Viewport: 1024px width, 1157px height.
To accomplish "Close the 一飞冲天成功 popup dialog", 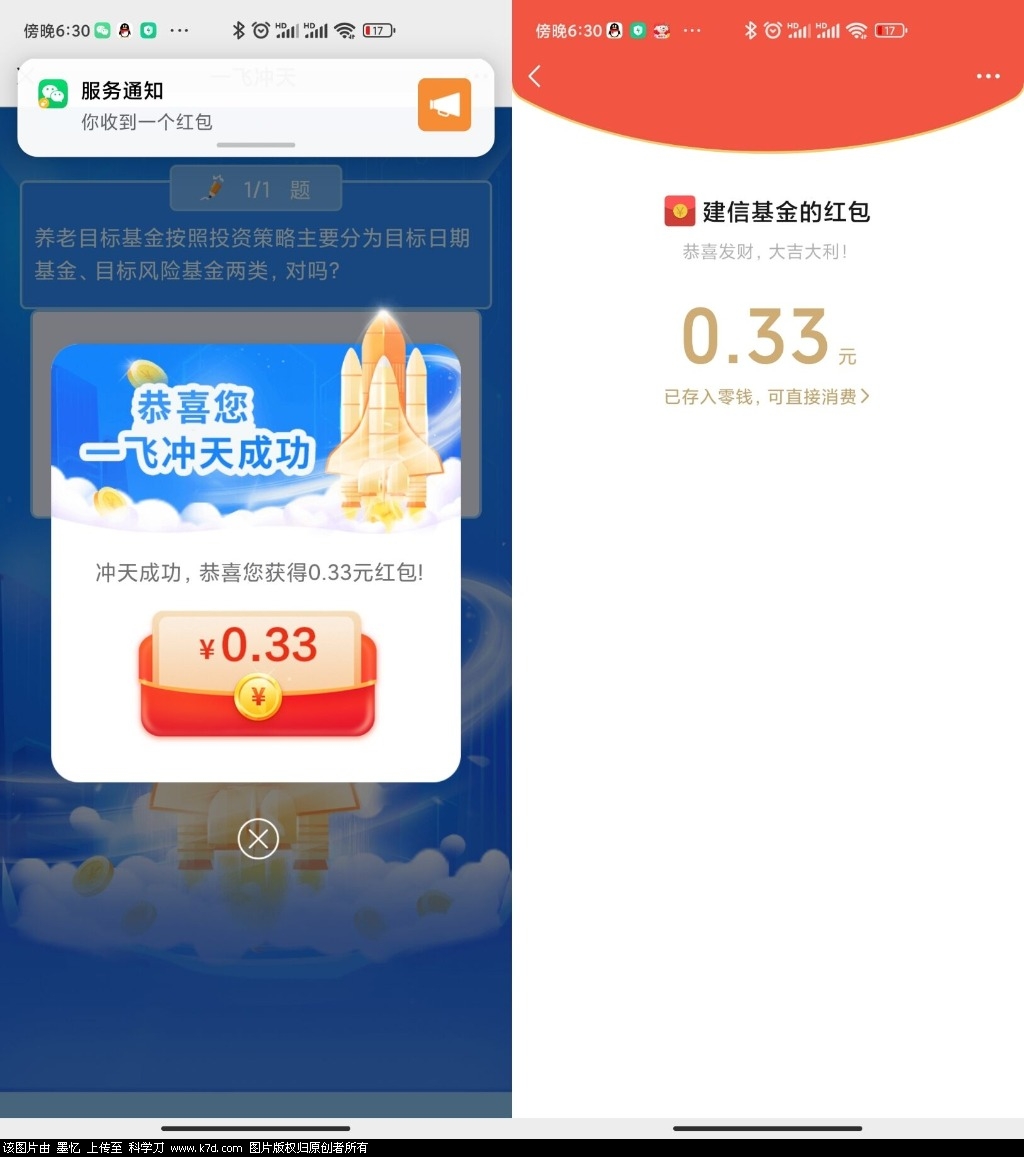I will tap(258, 839).
